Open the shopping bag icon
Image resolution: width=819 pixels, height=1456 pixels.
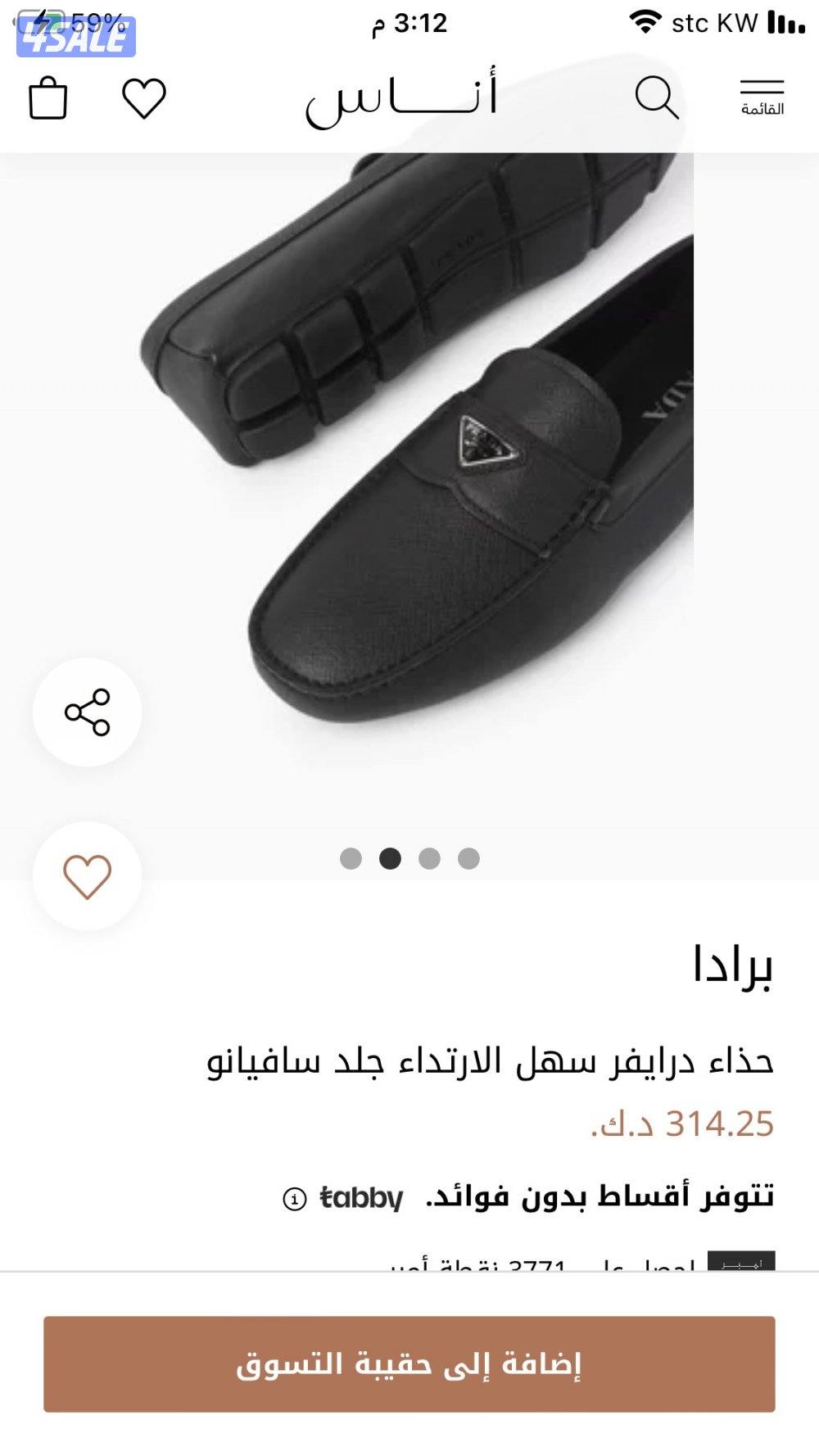pos(47,98)
